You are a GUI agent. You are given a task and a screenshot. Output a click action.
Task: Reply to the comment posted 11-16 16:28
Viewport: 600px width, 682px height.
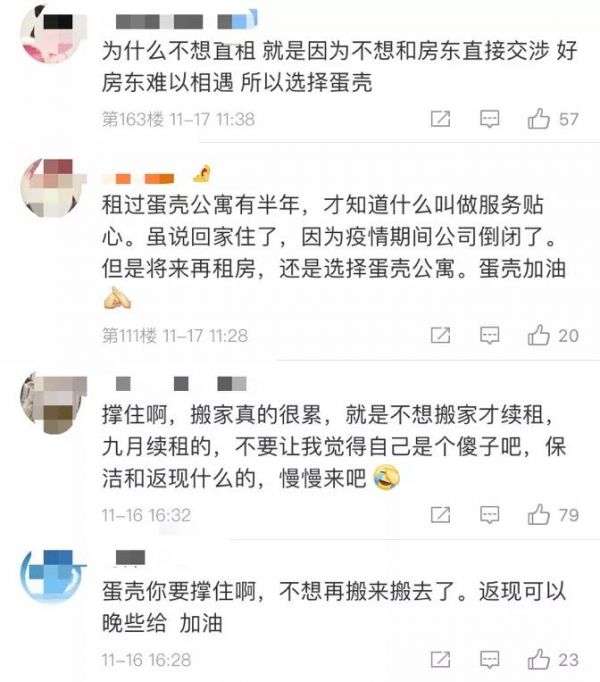coord(489,660)
